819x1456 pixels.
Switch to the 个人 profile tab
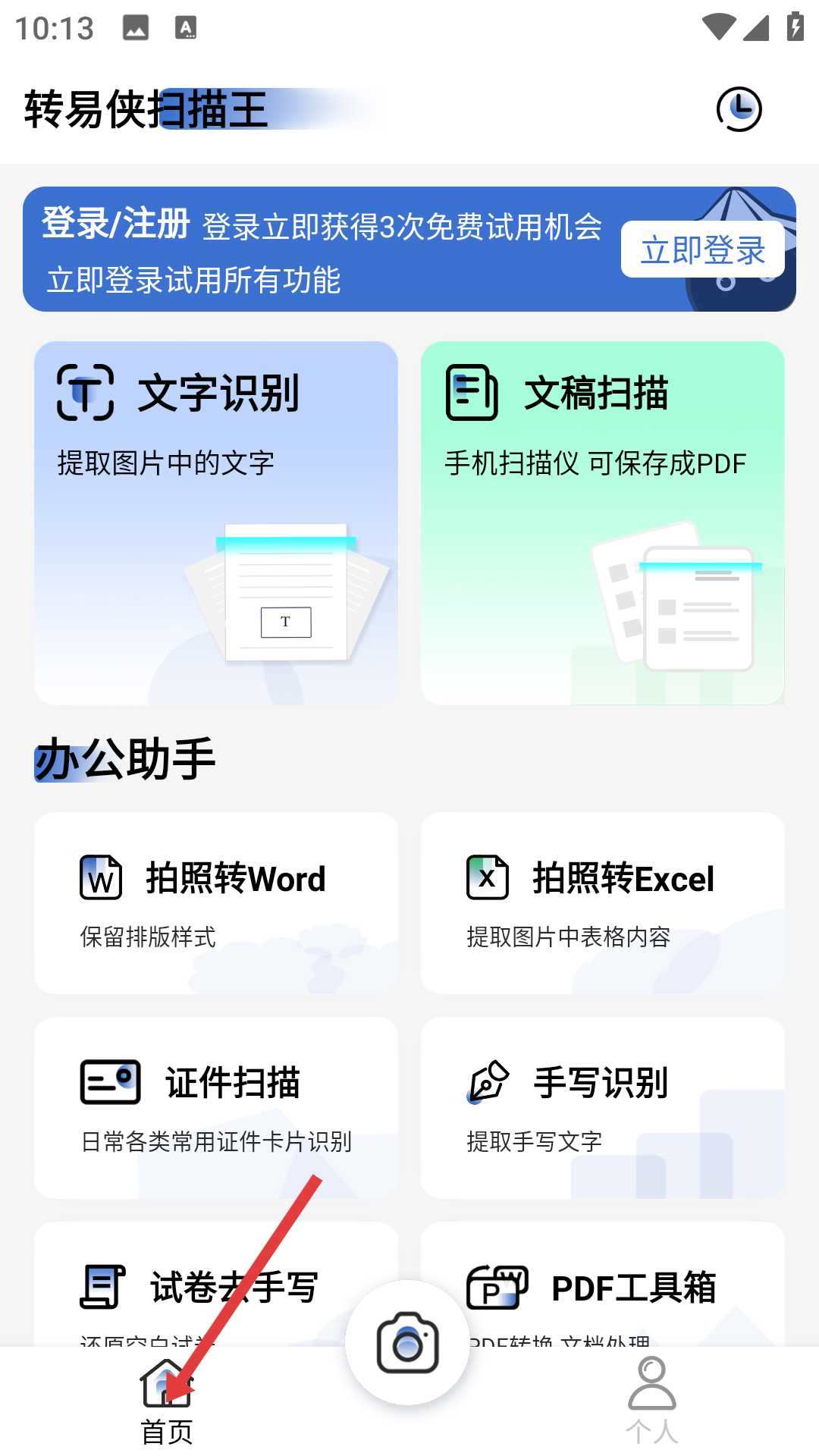(x=651, y=1401)
